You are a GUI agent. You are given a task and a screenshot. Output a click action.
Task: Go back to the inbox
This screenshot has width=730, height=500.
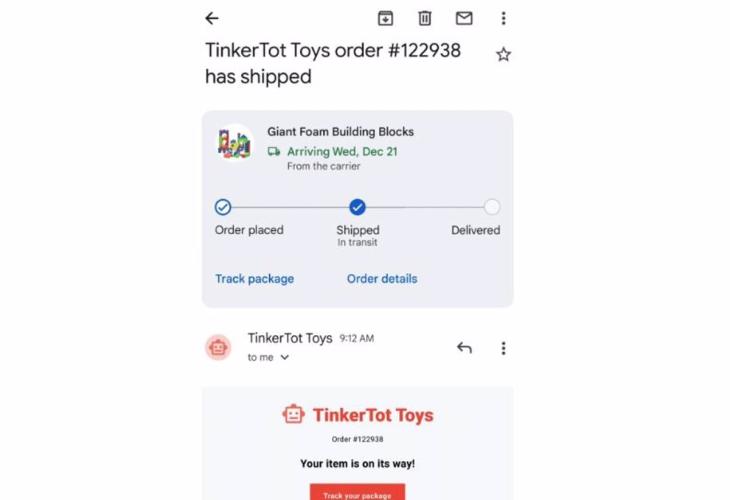pyautogui.click(x=211, y=18)
